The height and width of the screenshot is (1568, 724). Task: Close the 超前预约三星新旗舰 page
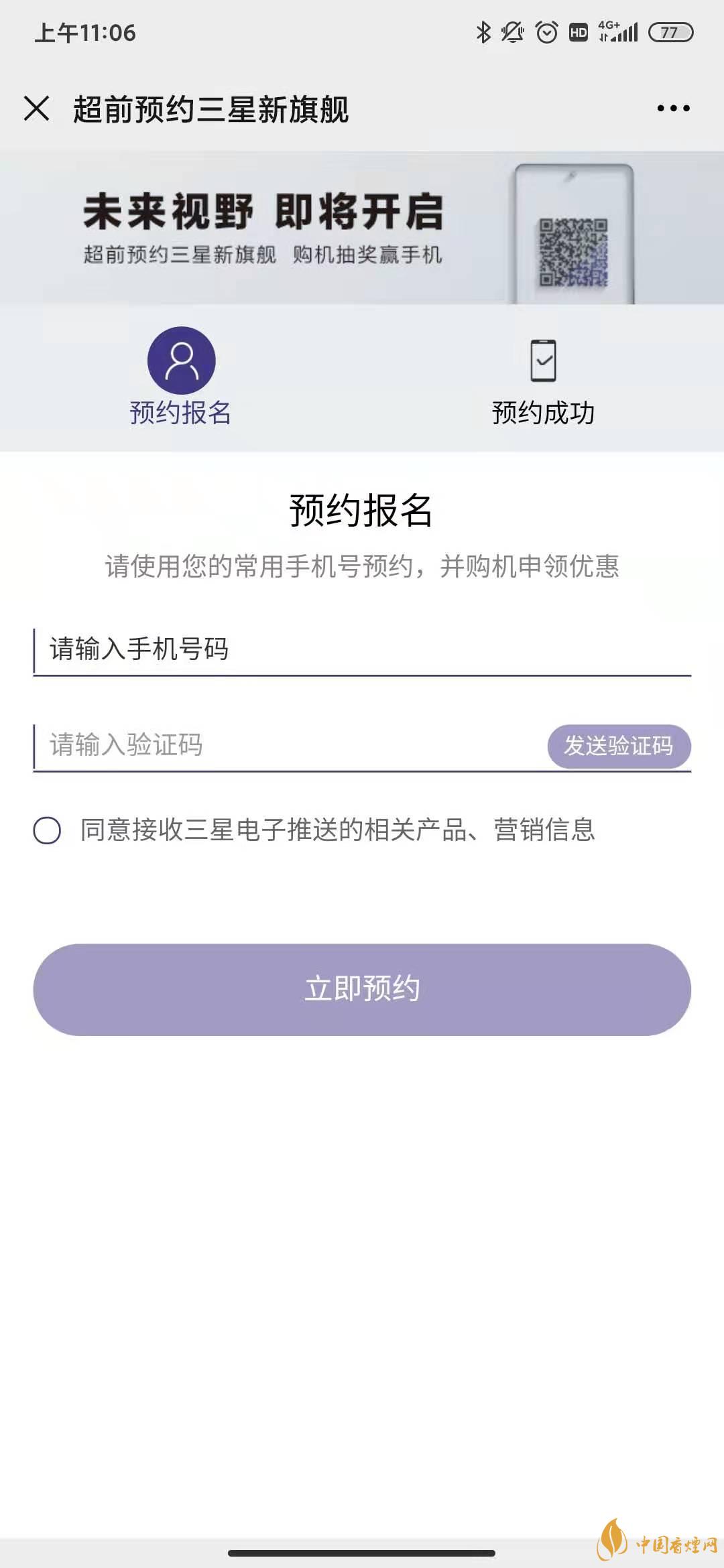pyautogui.click(x=37, y=107)
